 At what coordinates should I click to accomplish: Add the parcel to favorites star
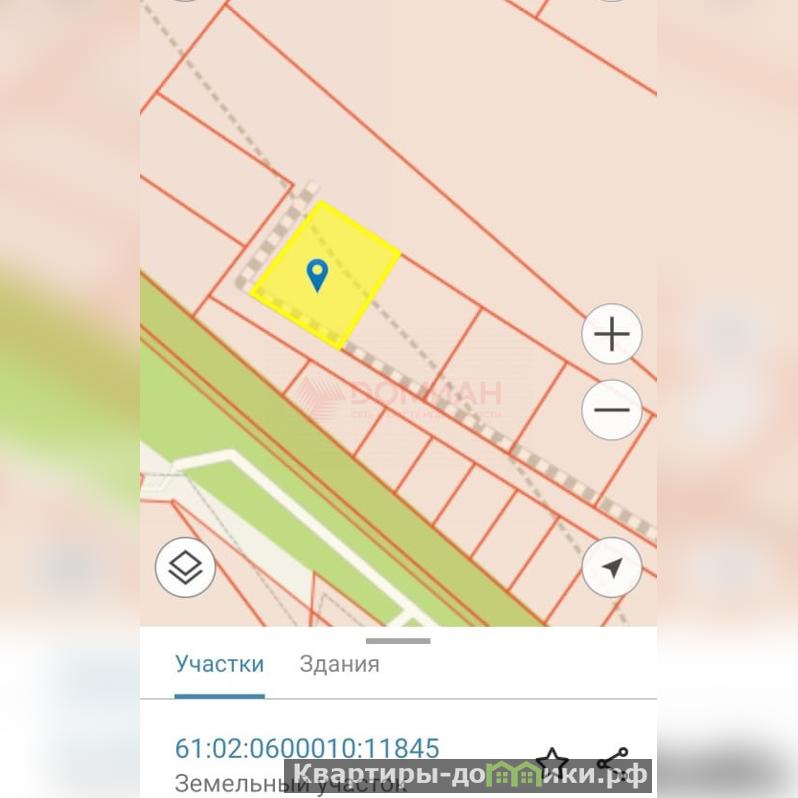(x=552, y=763)
